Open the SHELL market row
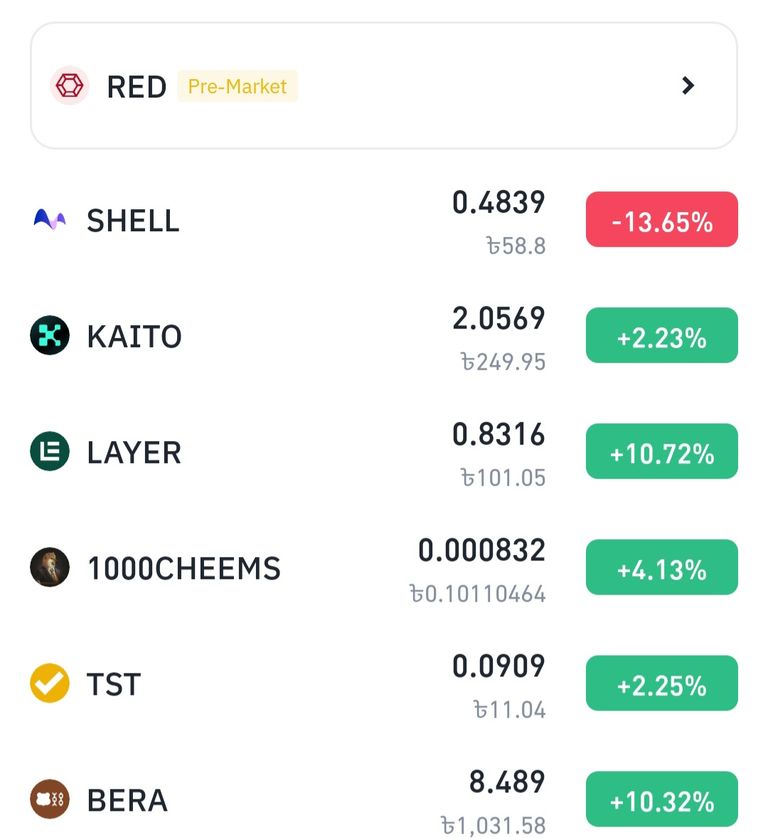Viewport: 768px width, 838px height. (x=133, y=220)
